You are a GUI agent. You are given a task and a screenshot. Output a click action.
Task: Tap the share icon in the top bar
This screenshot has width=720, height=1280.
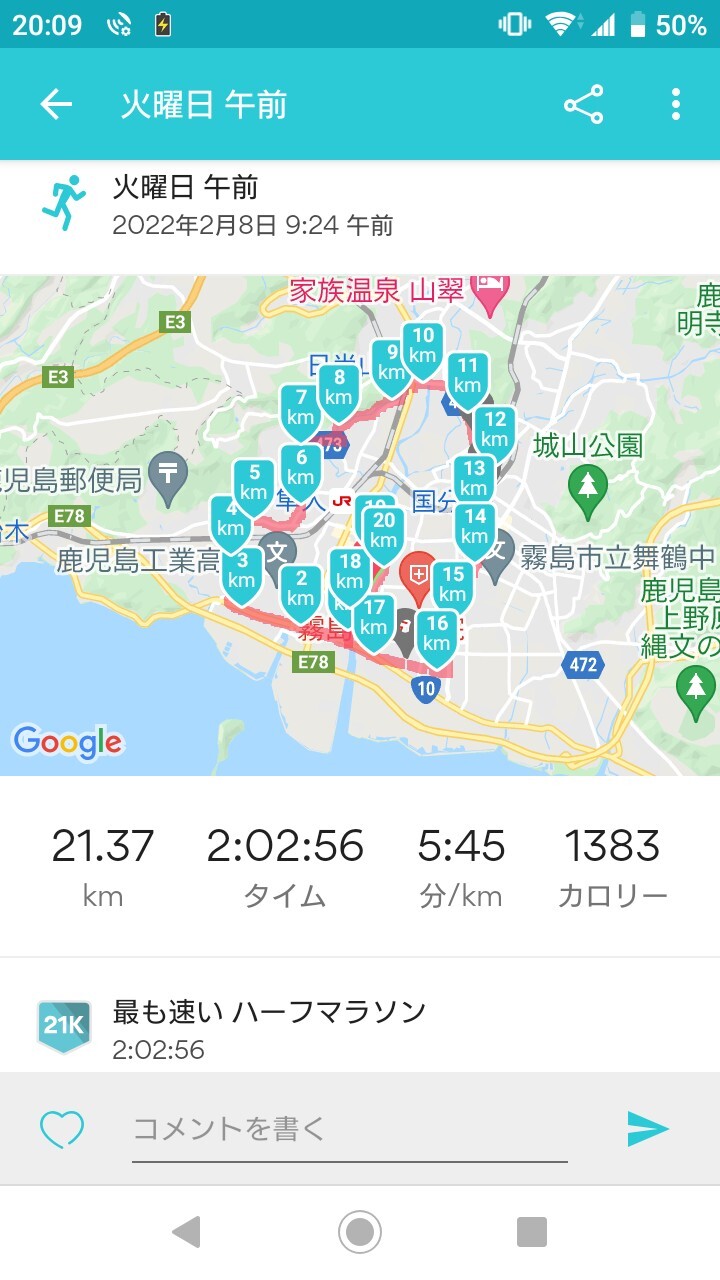click(x=583, y=103)
